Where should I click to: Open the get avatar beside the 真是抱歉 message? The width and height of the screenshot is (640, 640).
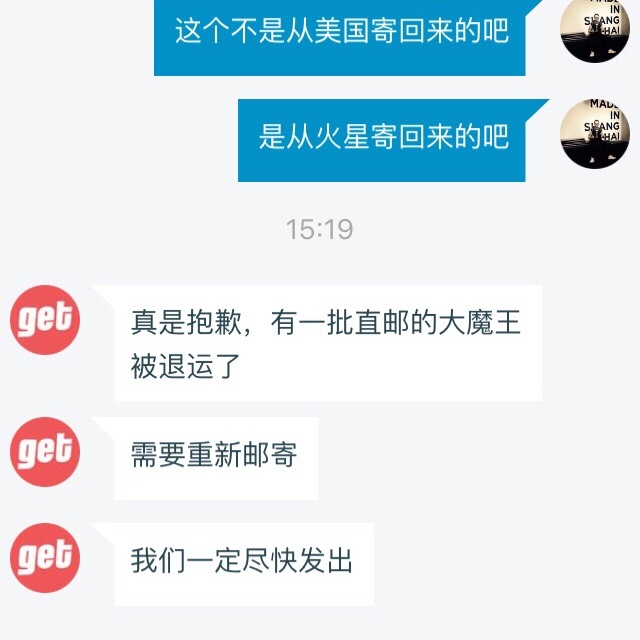point(45,320)
